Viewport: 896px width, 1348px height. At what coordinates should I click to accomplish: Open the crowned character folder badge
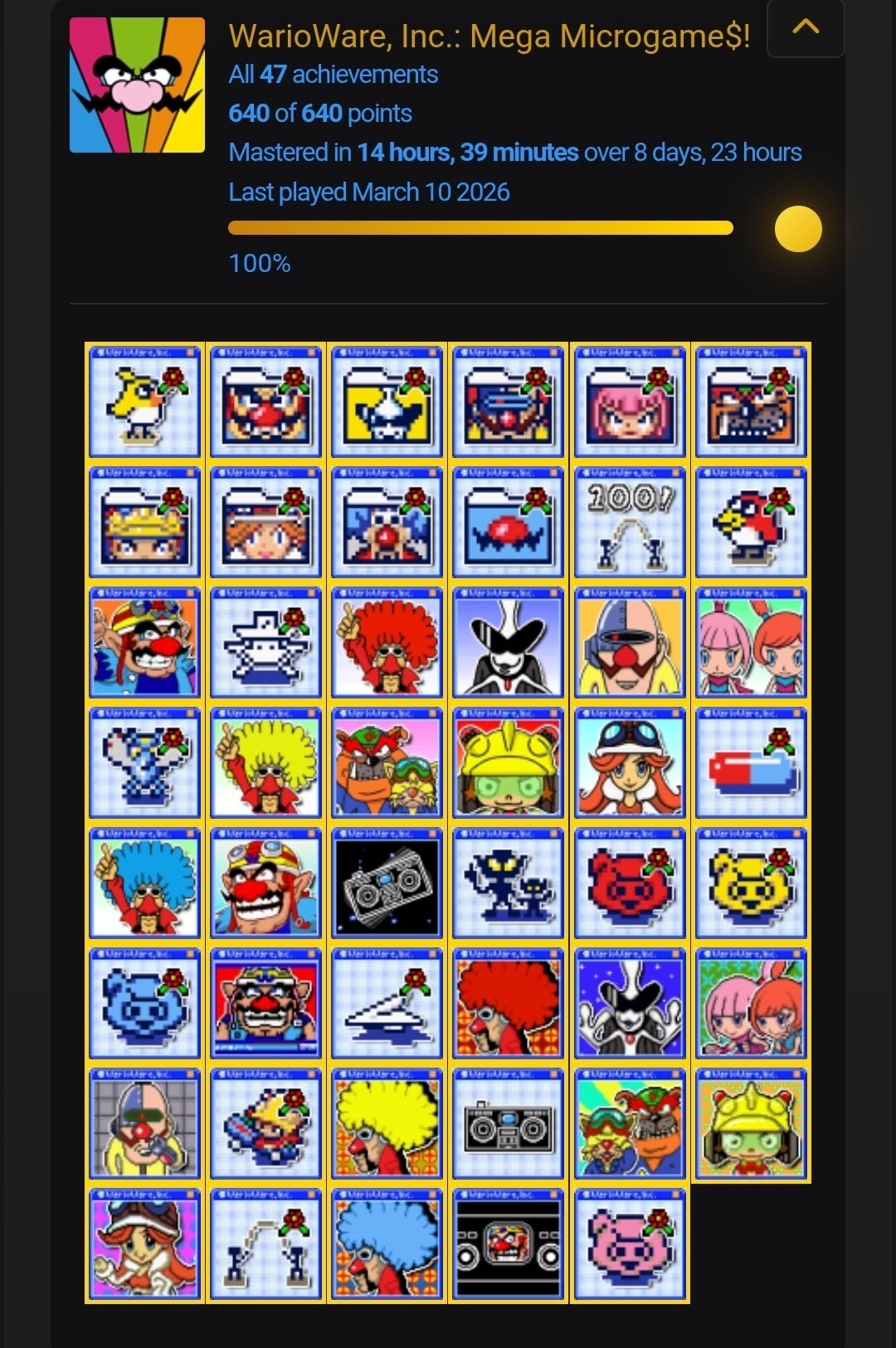point(144,522)
